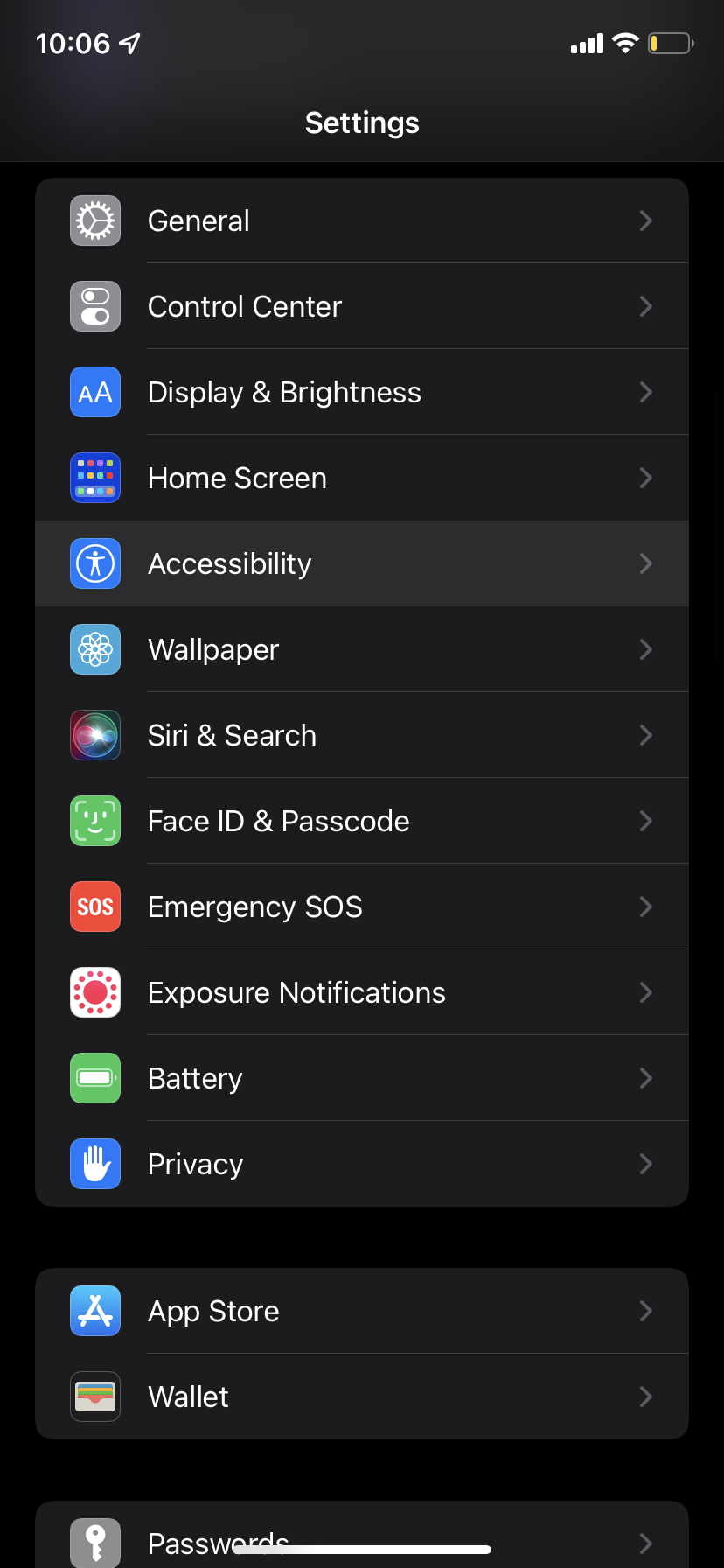Viewport: 724px width, 1568px height.
Task: Open General settings
Action: 362,220
